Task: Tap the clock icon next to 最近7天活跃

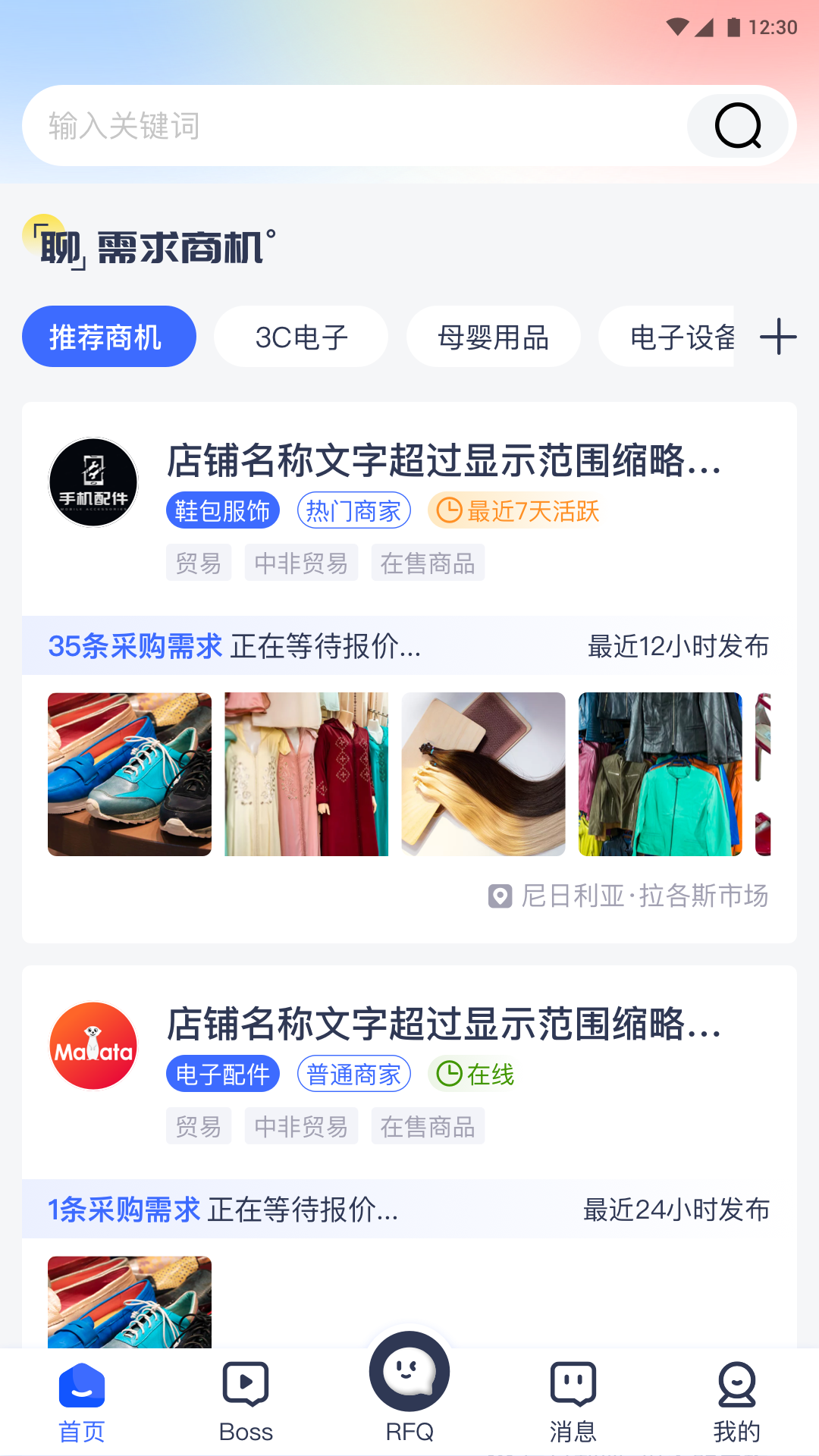Action: (x=450, y=510)
